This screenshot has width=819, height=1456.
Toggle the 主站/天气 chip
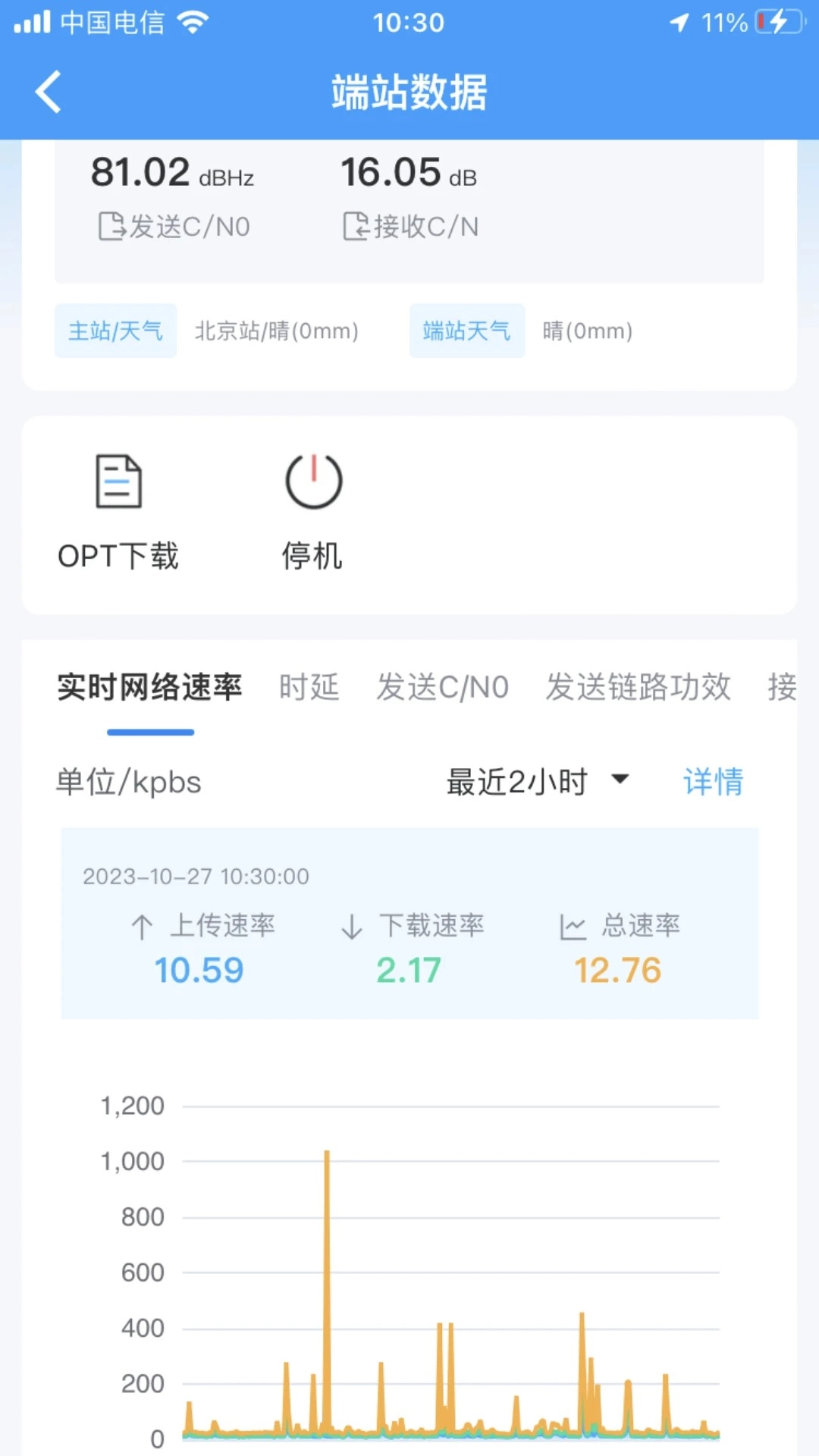click(115, 330)
